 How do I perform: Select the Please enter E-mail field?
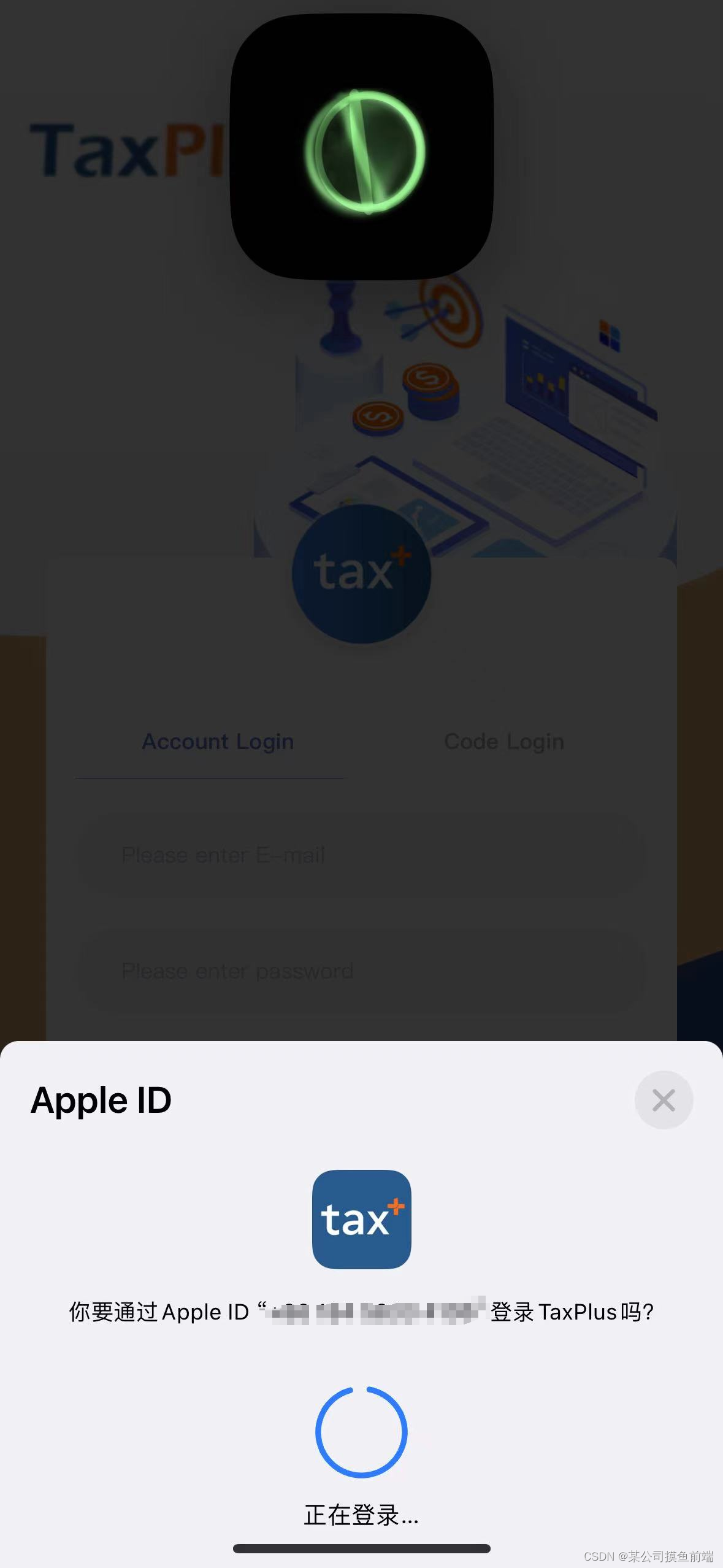[361, 855]
